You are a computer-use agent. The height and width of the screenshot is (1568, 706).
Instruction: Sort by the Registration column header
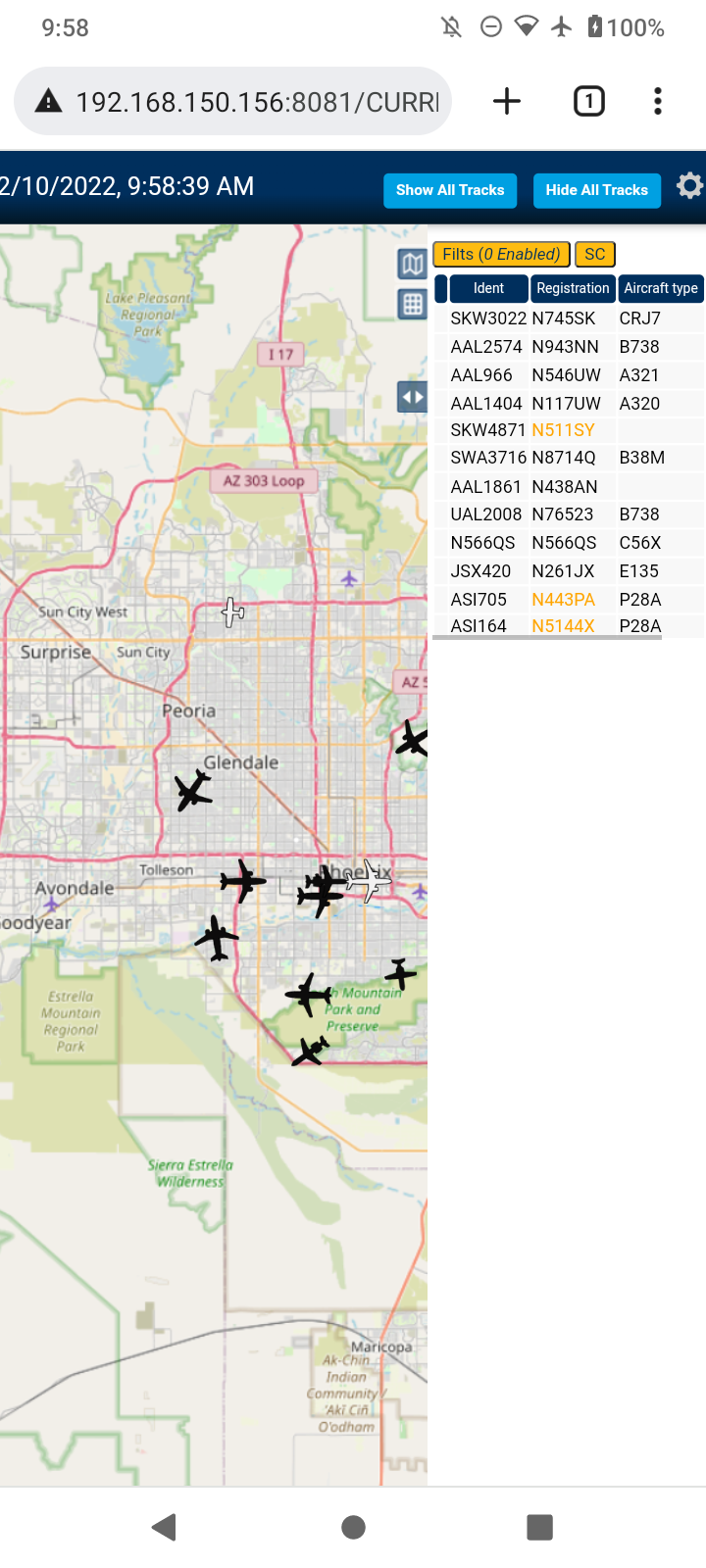pyautogui.click(x=573, y=288)
